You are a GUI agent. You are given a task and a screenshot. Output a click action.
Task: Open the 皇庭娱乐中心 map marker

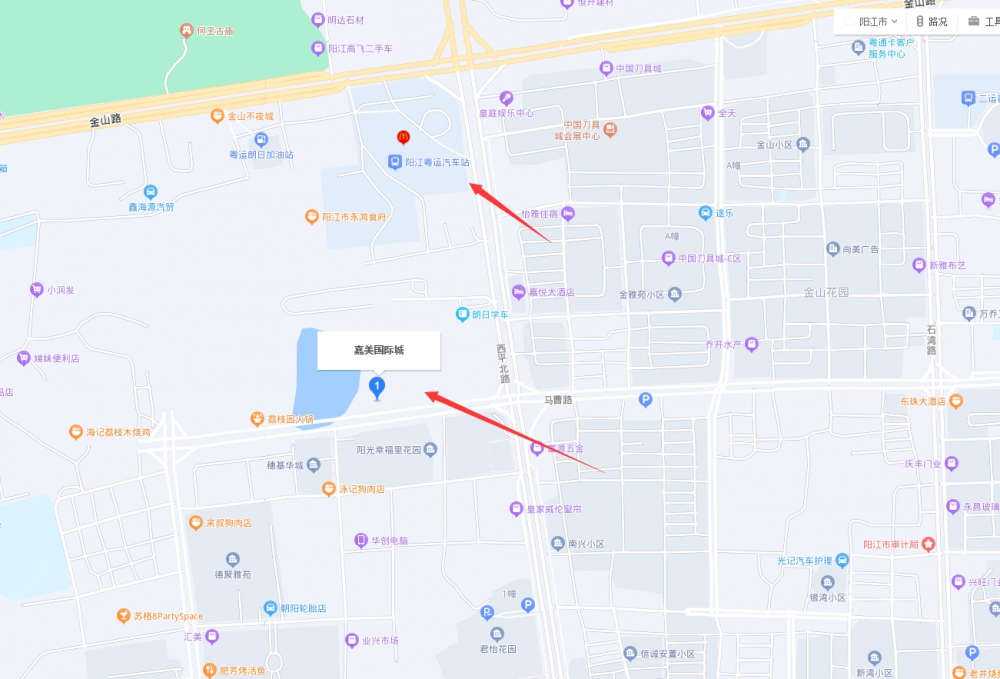click(507, 98)
